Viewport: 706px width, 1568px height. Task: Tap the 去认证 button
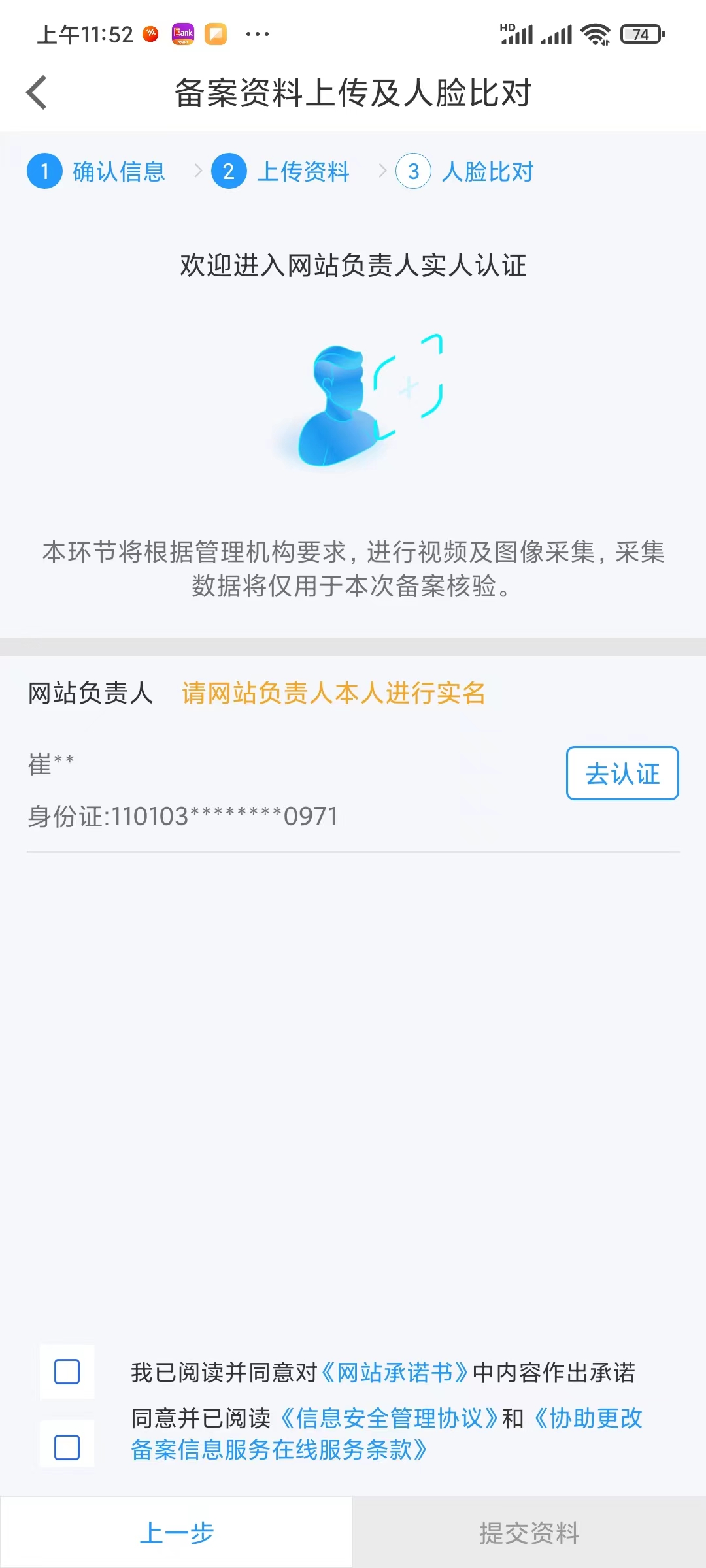pos(622,774)
